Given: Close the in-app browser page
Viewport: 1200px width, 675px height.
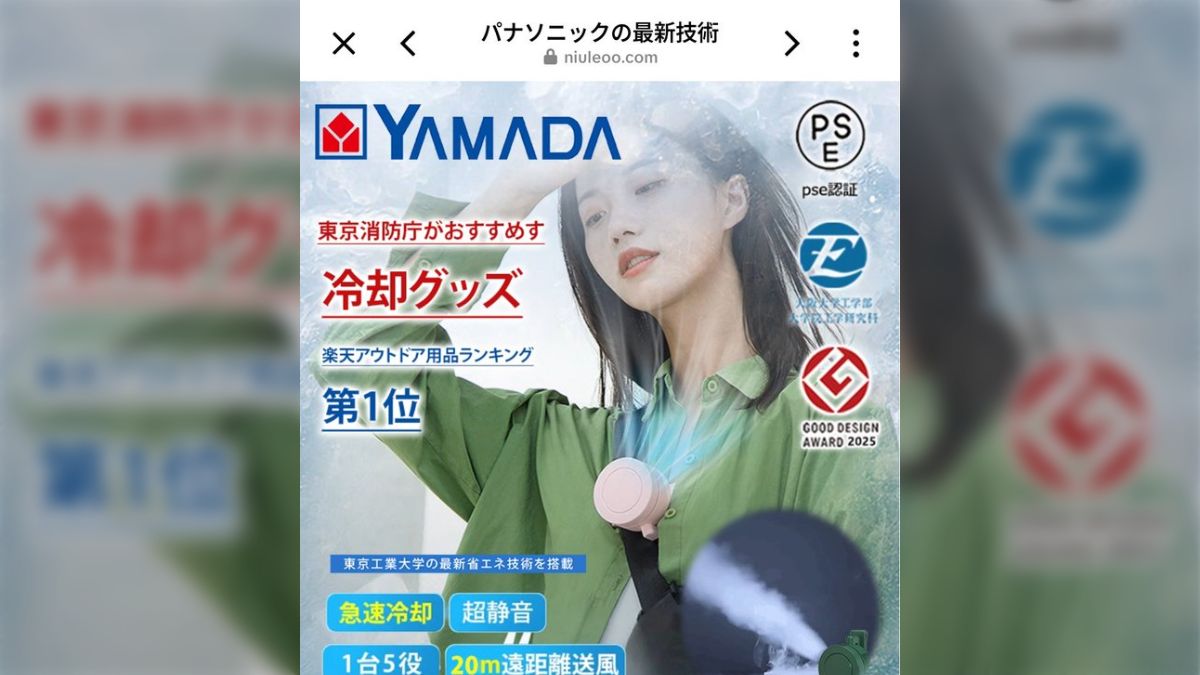Looking at the screenshot, I should [343, 43].
